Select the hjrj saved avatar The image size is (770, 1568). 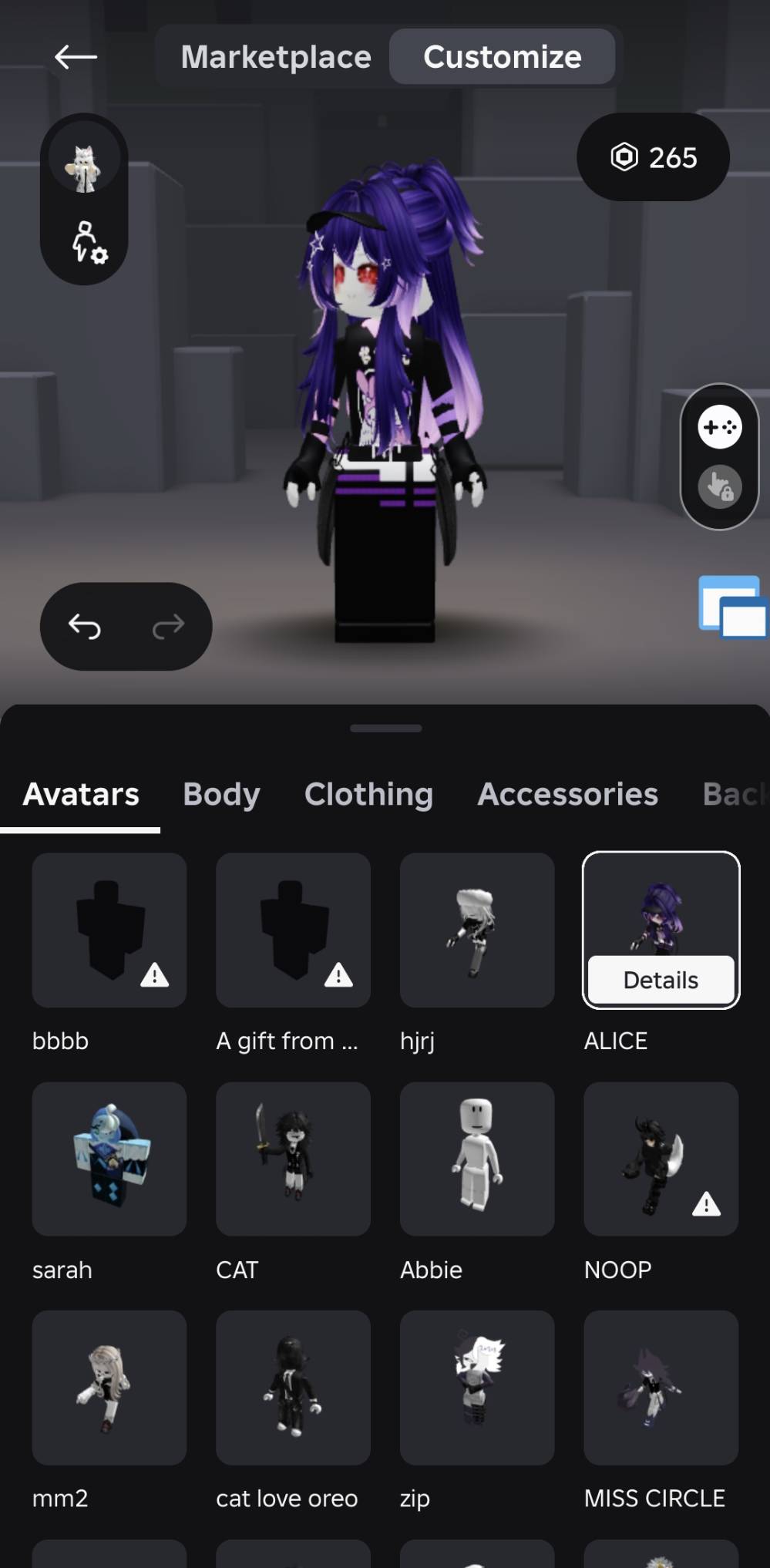point(477,930)
